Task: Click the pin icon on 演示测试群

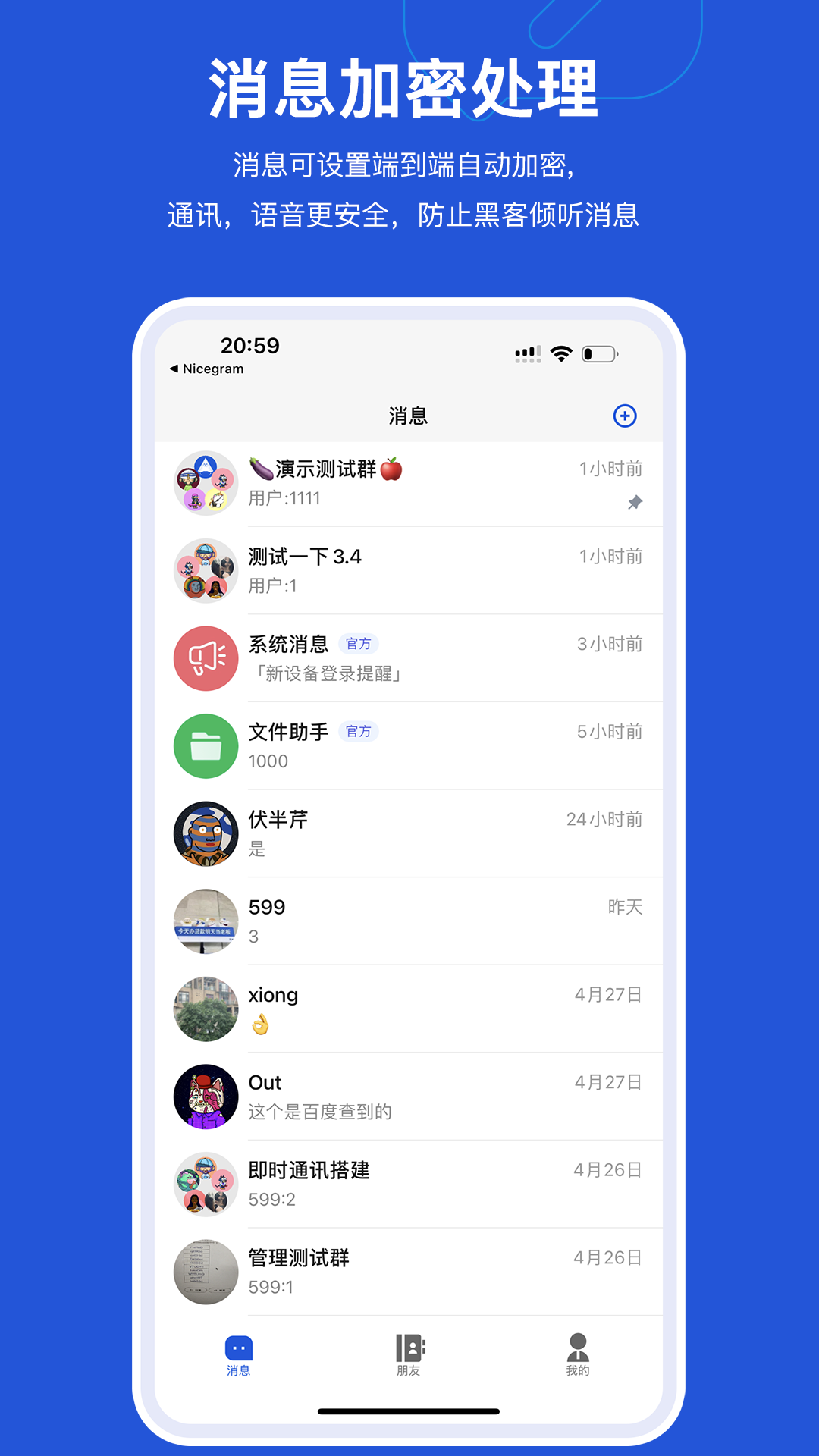Action: (635, 503)
